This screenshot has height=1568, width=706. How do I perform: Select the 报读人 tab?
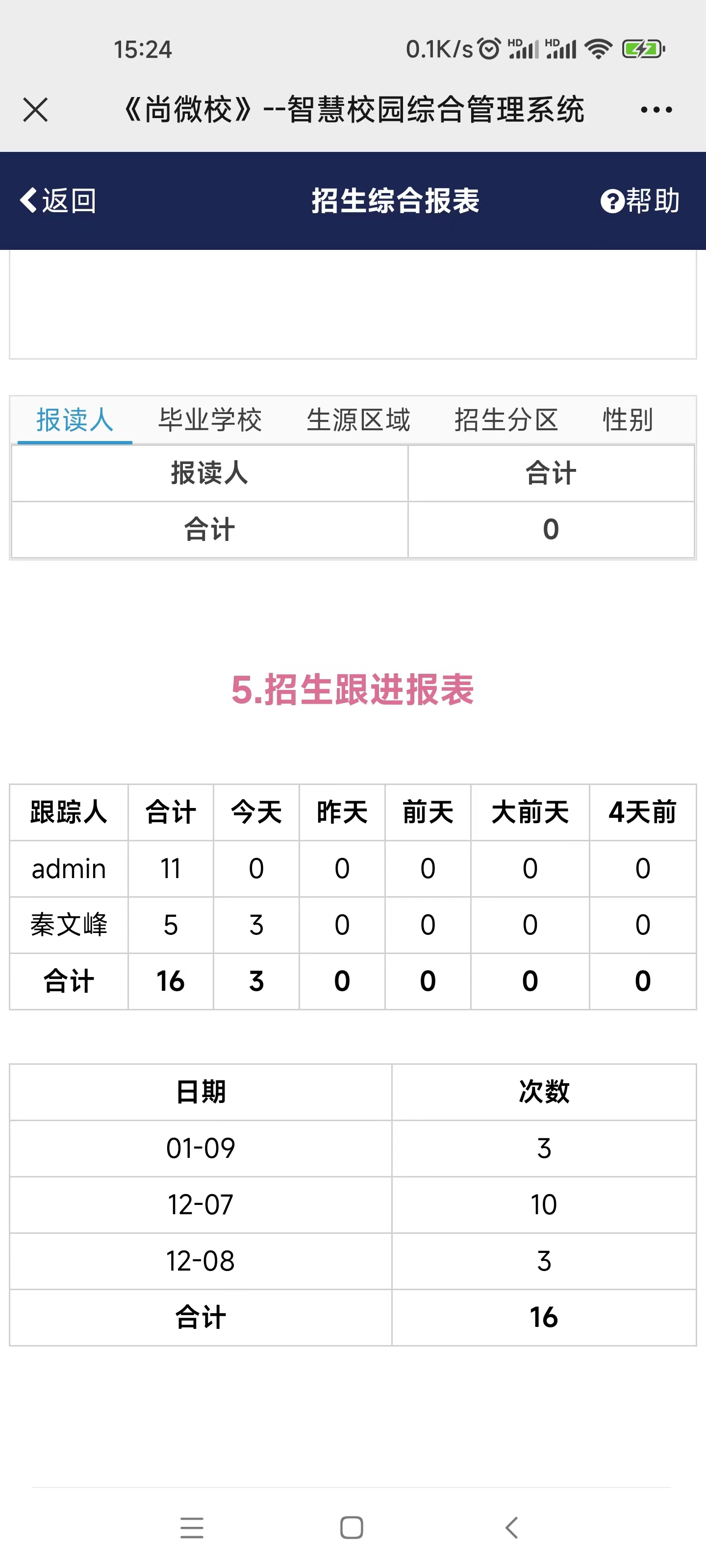pos(75,419)
